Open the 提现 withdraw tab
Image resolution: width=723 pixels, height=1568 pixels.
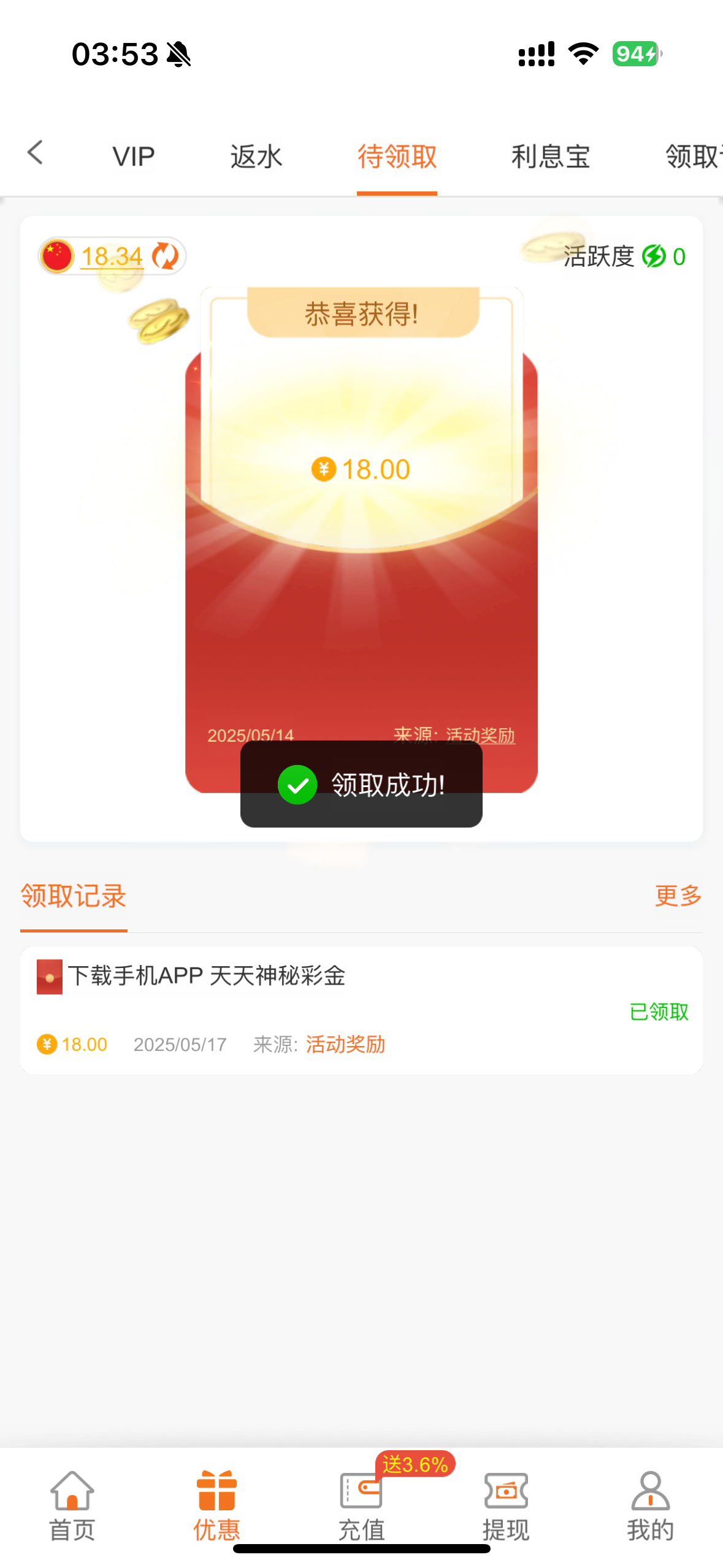coord(506,1505)
